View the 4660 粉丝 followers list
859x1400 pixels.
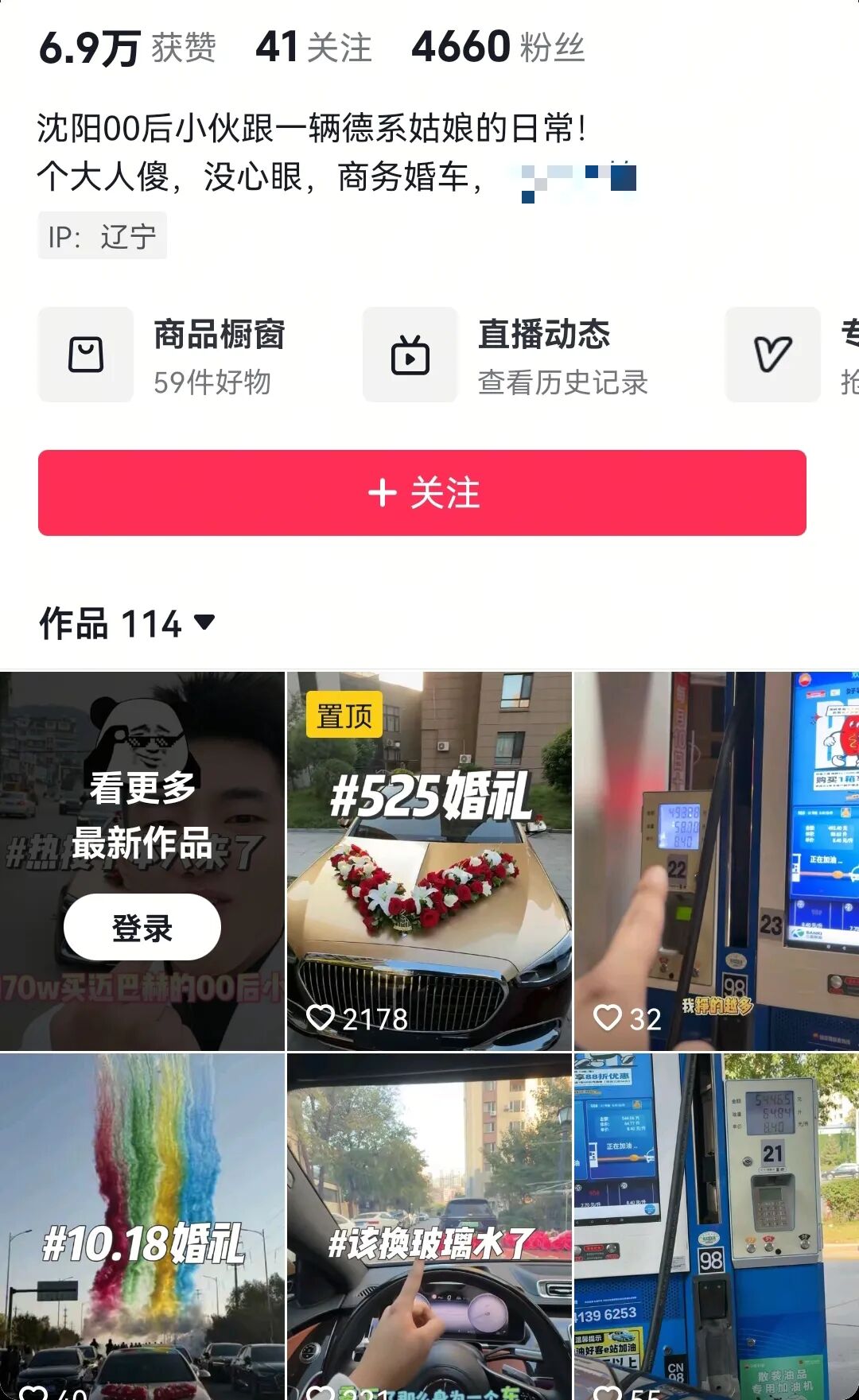(498, 47)
